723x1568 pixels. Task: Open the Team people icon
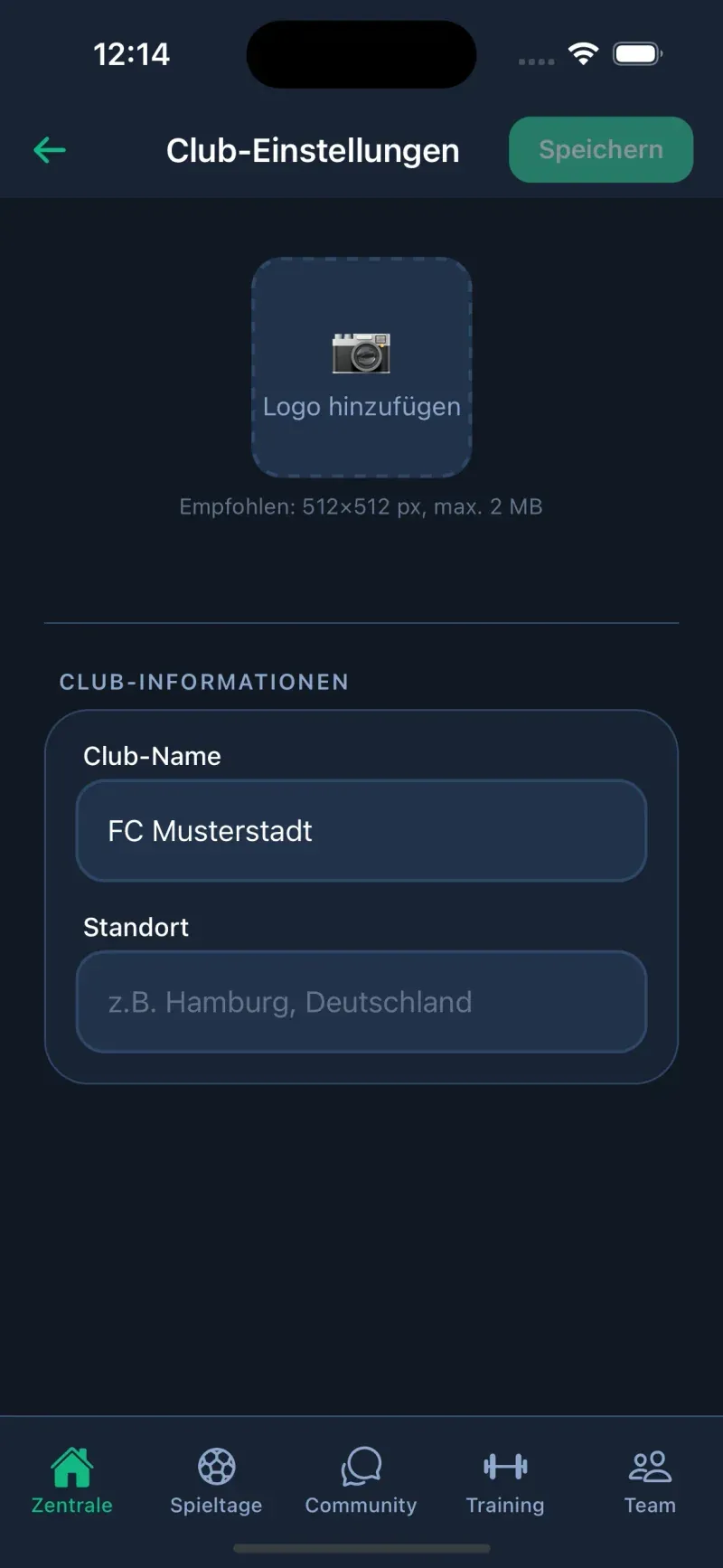[x=649, y=1465]
